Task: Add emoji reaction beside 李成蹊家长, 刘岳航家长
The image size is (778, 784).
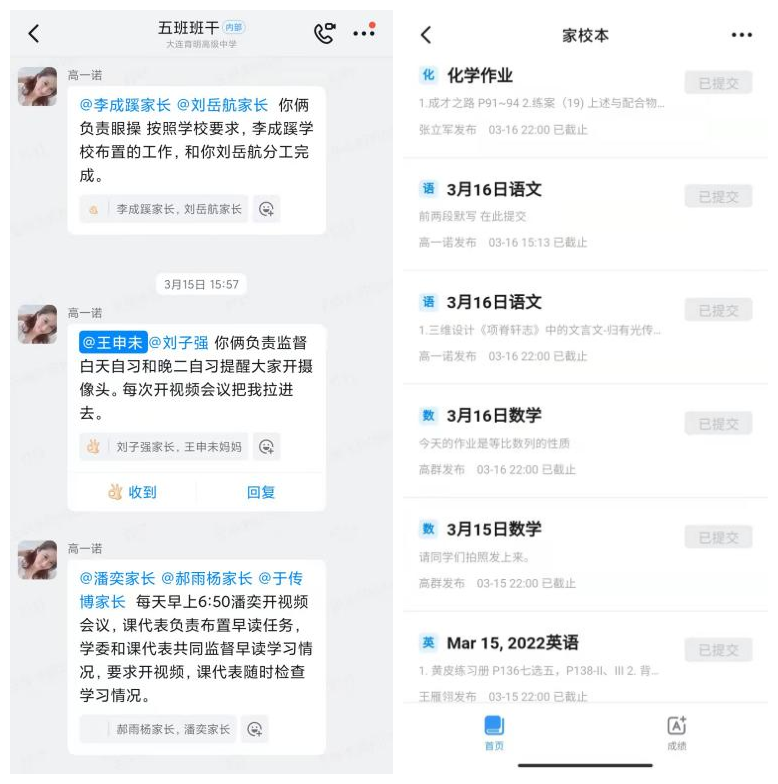Action: pos(266,209)
